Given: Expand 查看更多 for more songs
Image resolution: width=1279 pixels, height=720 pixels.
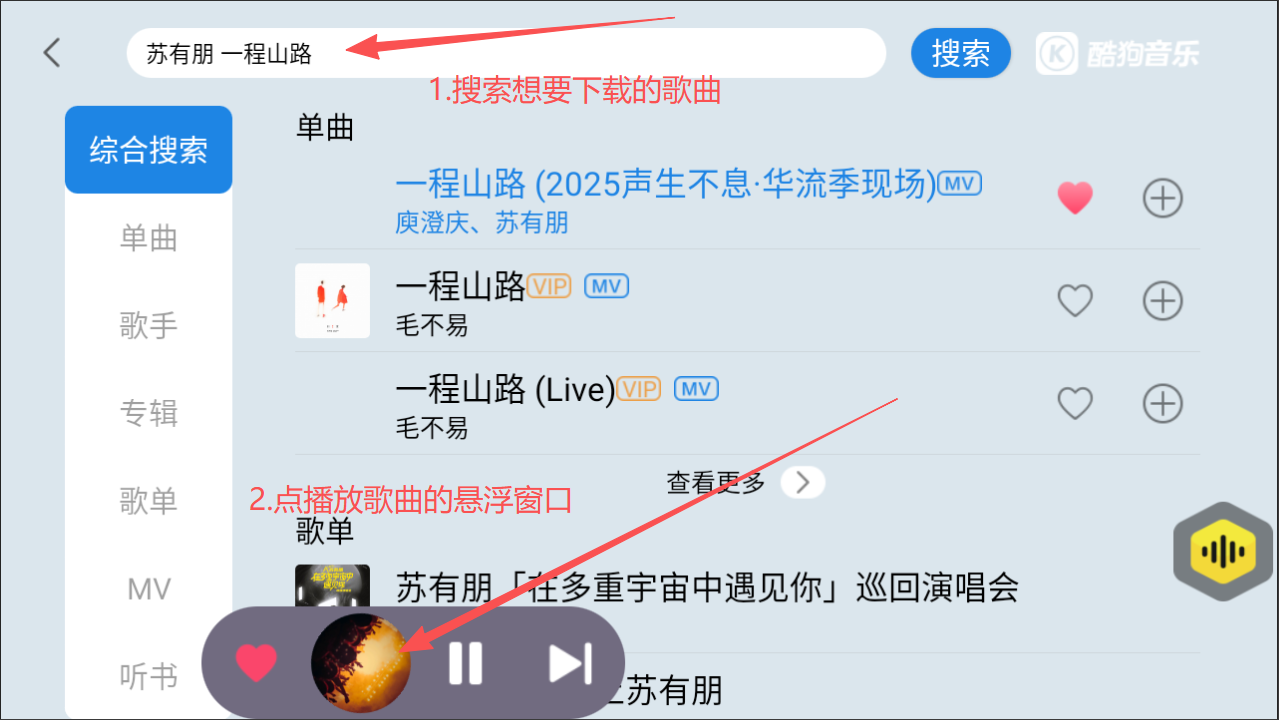Looking at the screenshot, I should point(745,483).
